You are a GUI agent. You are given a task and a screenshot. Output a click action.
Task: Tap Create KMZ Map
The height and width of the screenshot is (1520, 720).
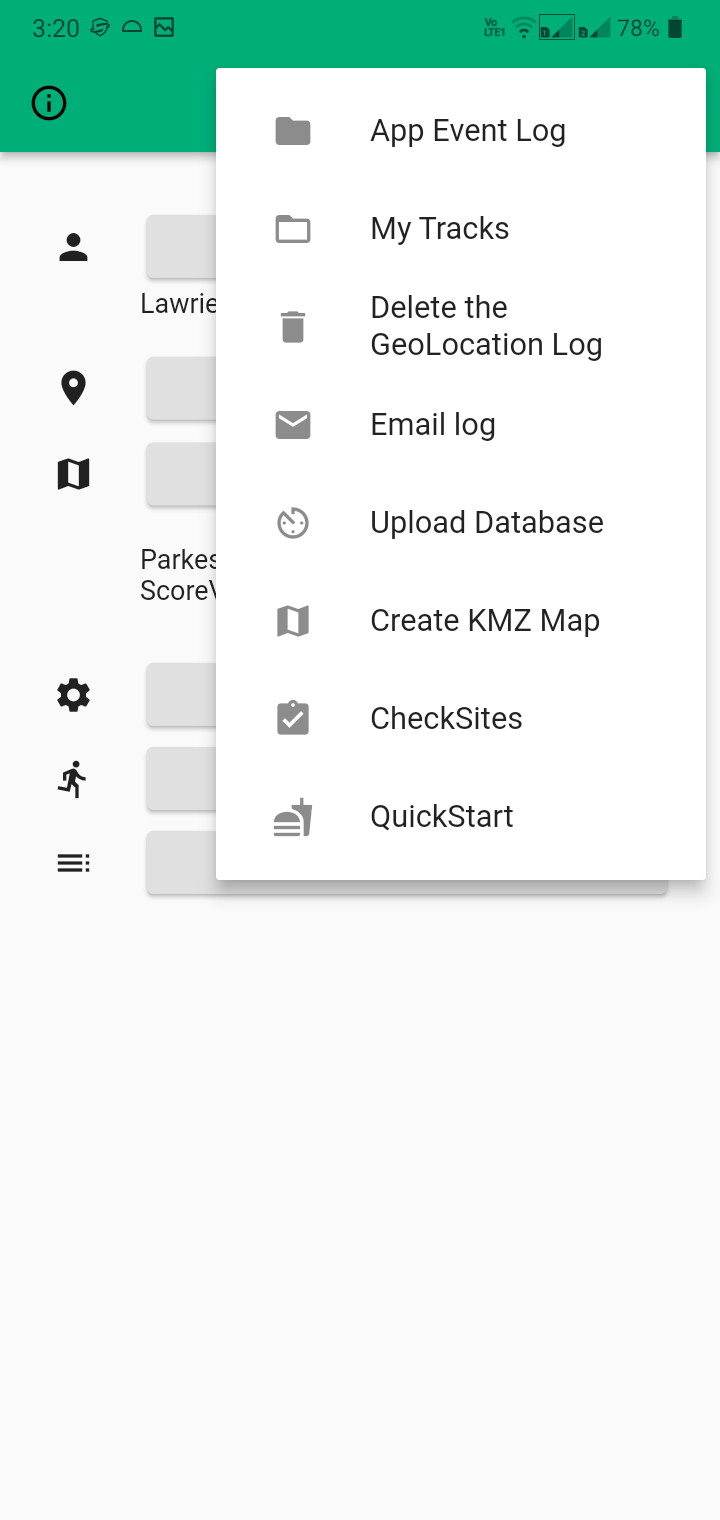pos(461,621)
